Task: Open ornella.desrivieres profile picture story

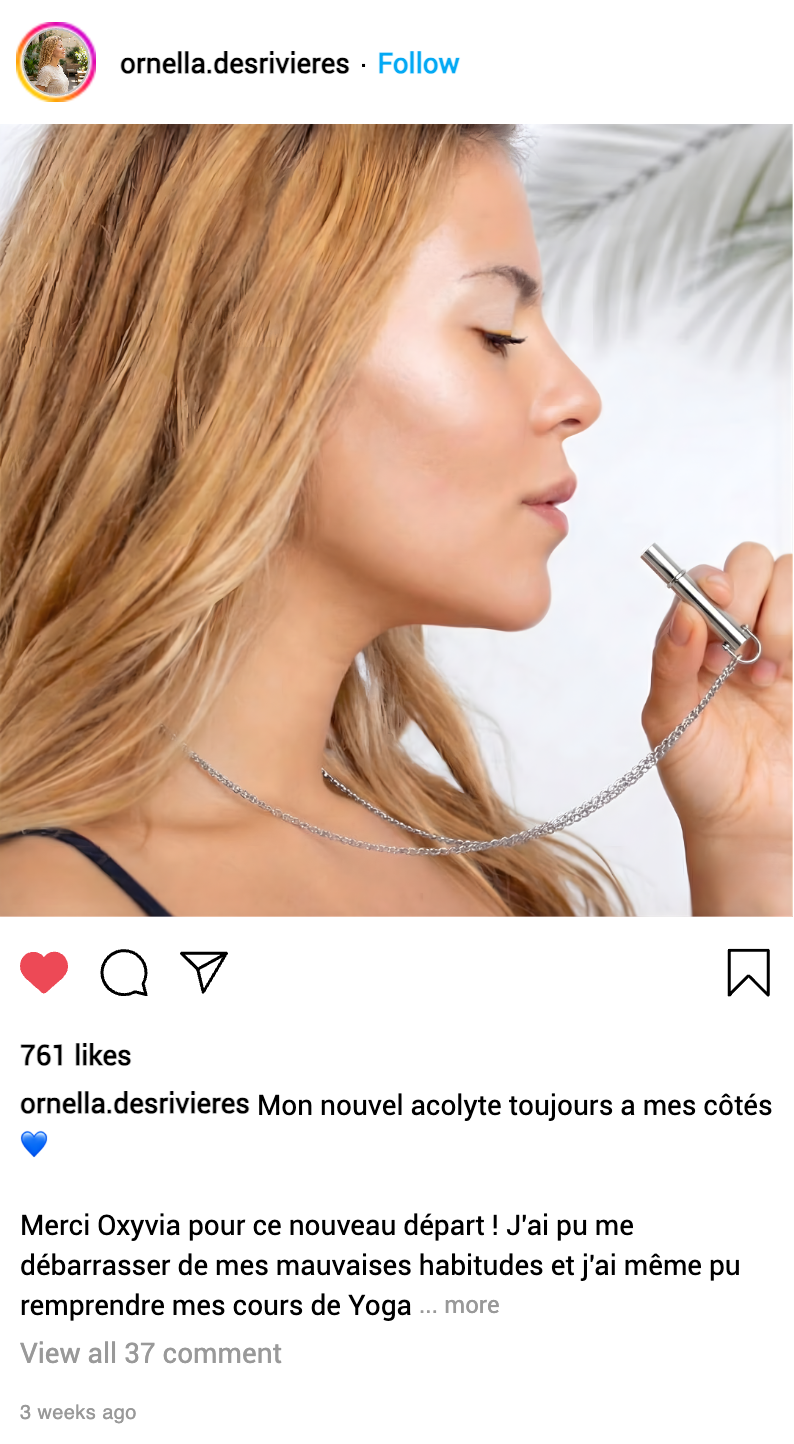Action: (x=55, y=62)
